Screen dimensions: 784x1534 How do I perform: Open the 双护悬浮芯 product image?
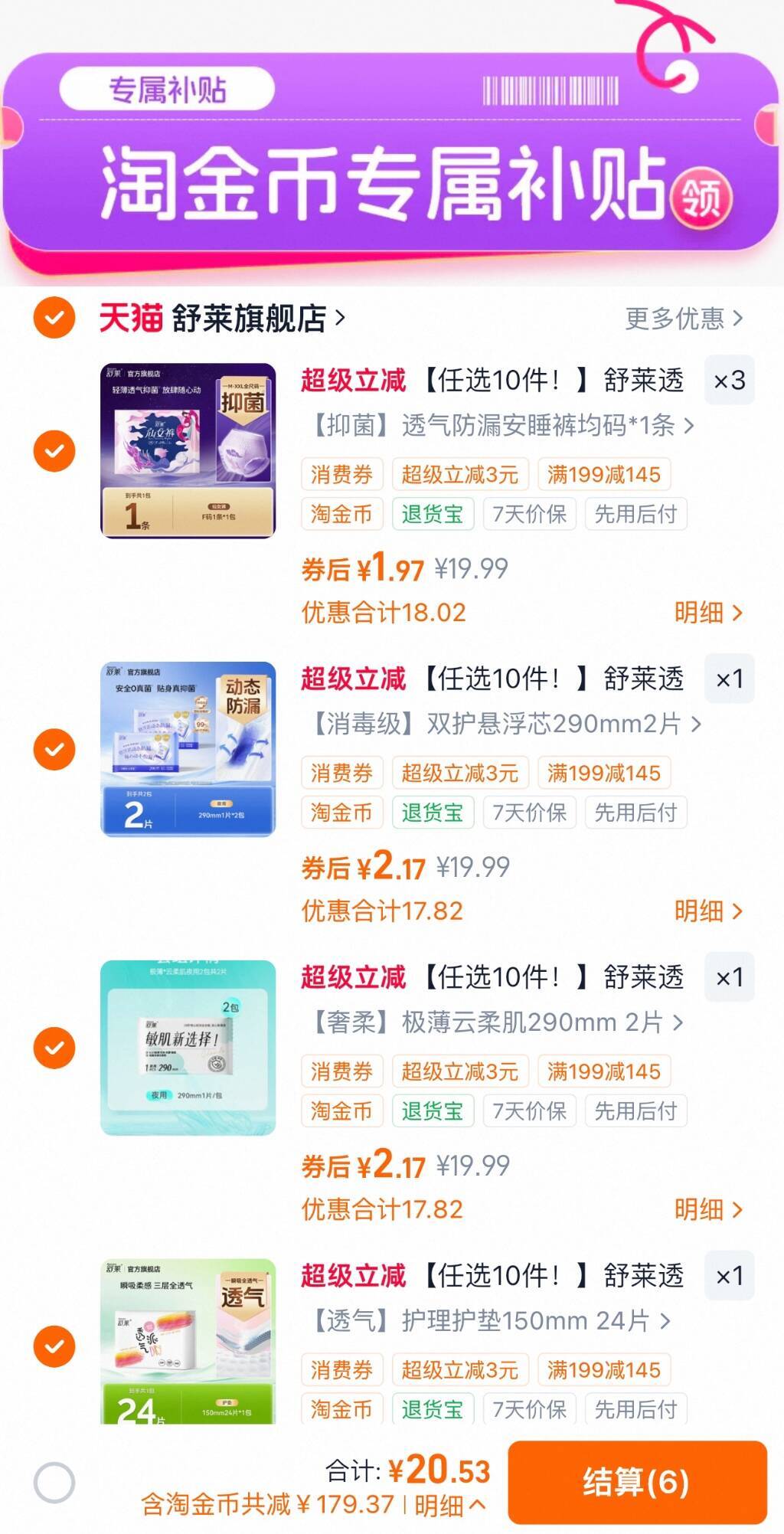tap(188, 749)
